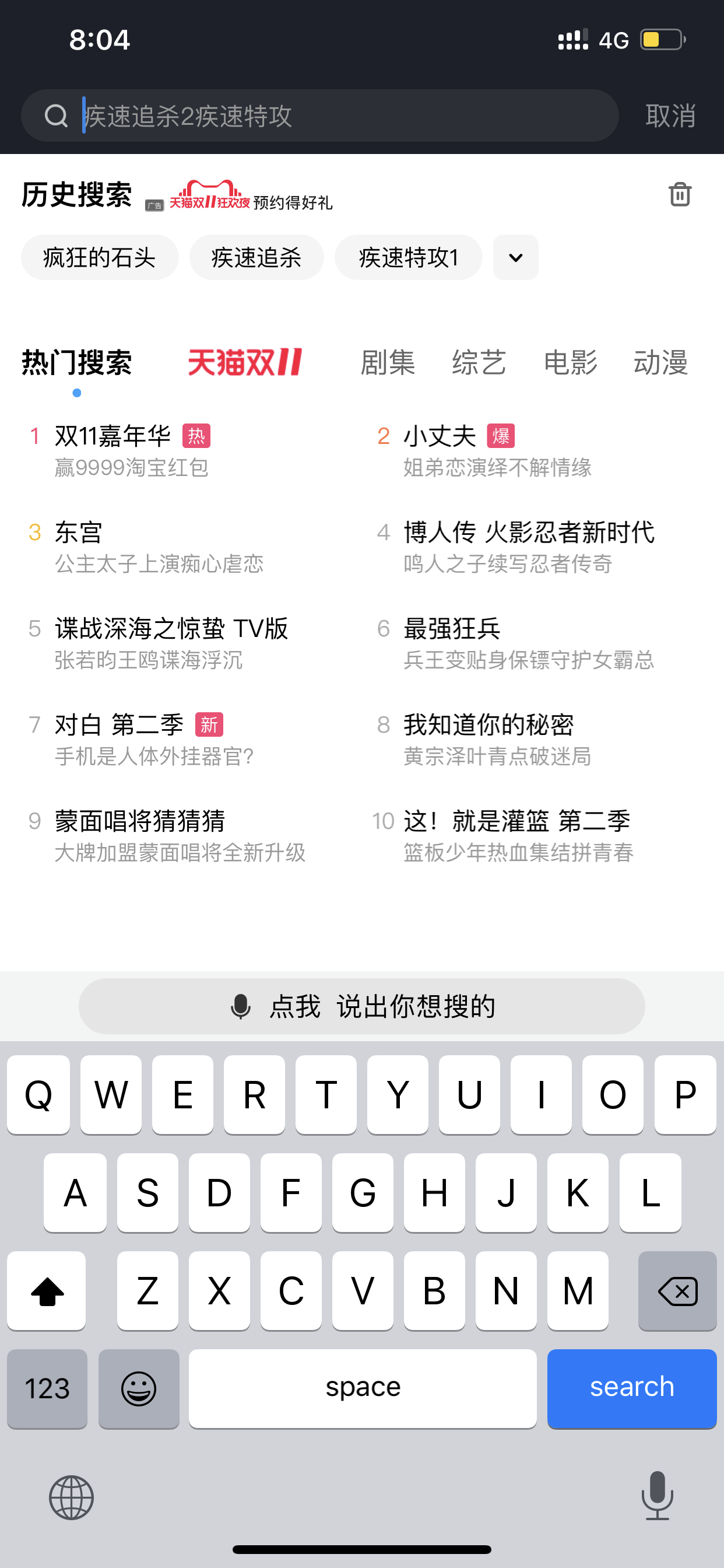This screenshot has width=724, height=1568.
Task: Switch to the 动漫 tab
Action: [660, 363]
